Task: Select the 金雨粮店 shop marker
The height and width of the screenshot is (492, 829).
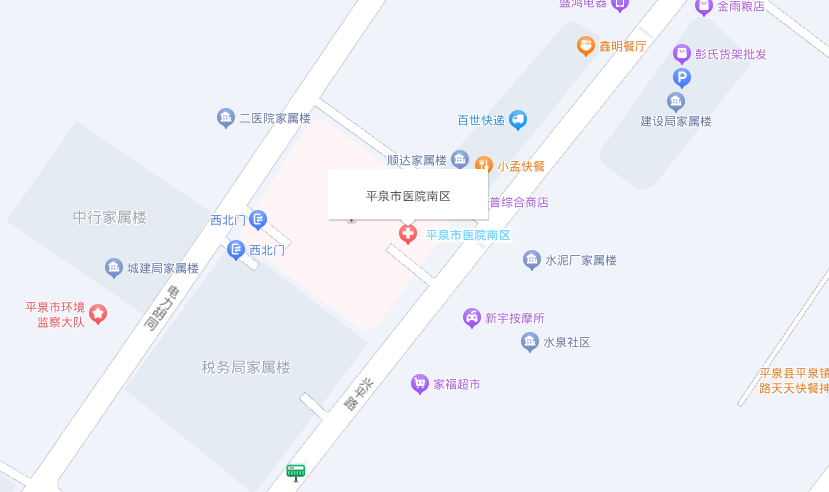Action: click(x=704, y=6)
